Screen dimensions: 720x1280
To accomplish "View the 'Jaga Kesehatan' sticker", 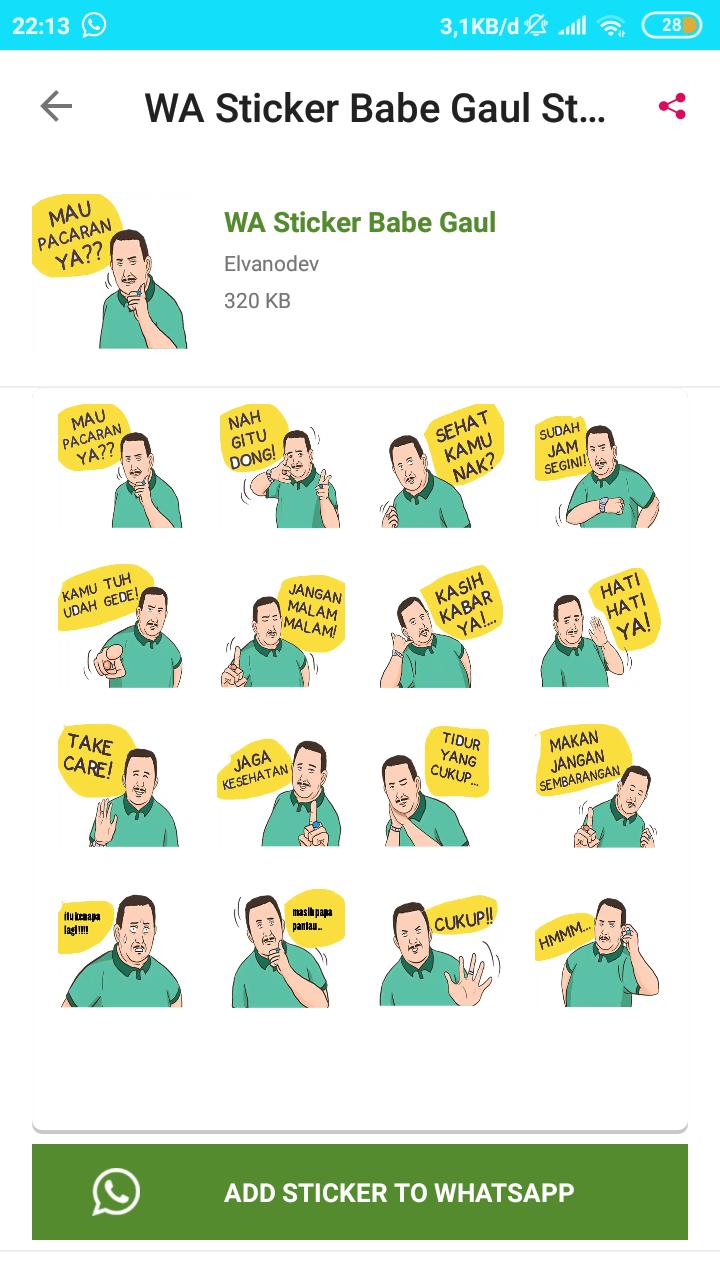I will [x=280, y=786].
